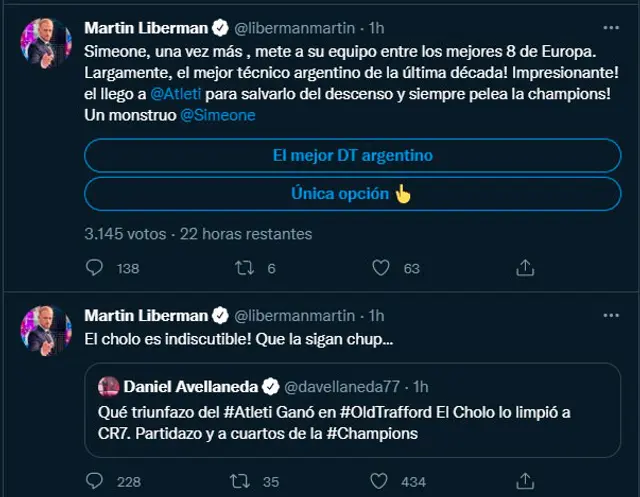
Task: Open overflow menu on the poll tweet
Action: [x=611, y=27]
